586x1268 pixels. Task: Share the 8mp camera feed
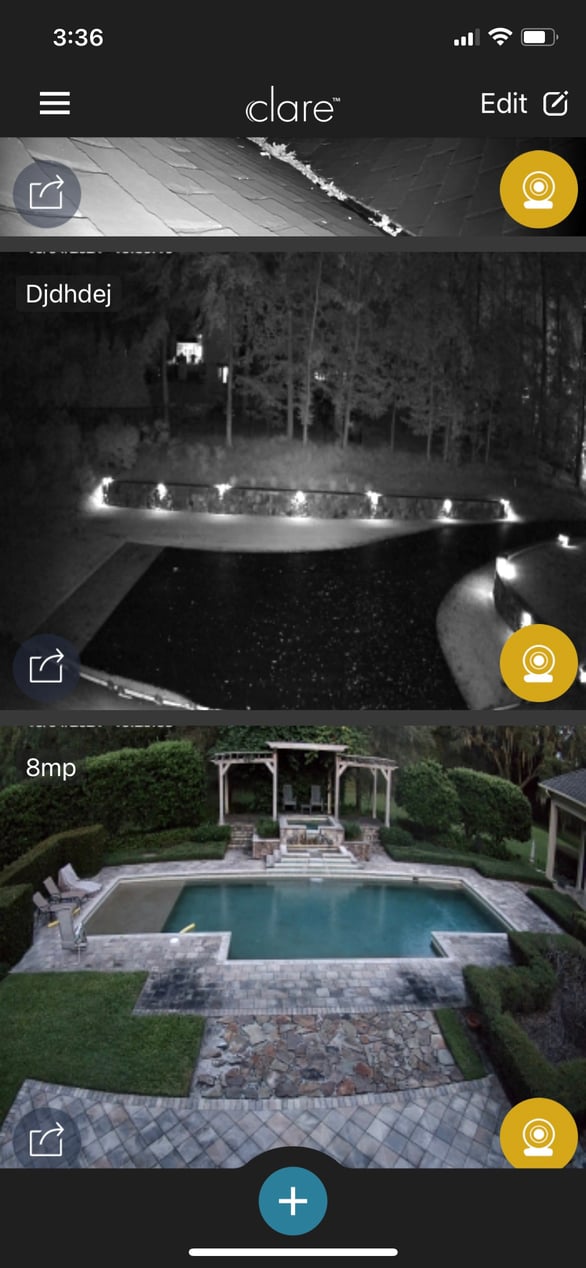(46, 1138)
